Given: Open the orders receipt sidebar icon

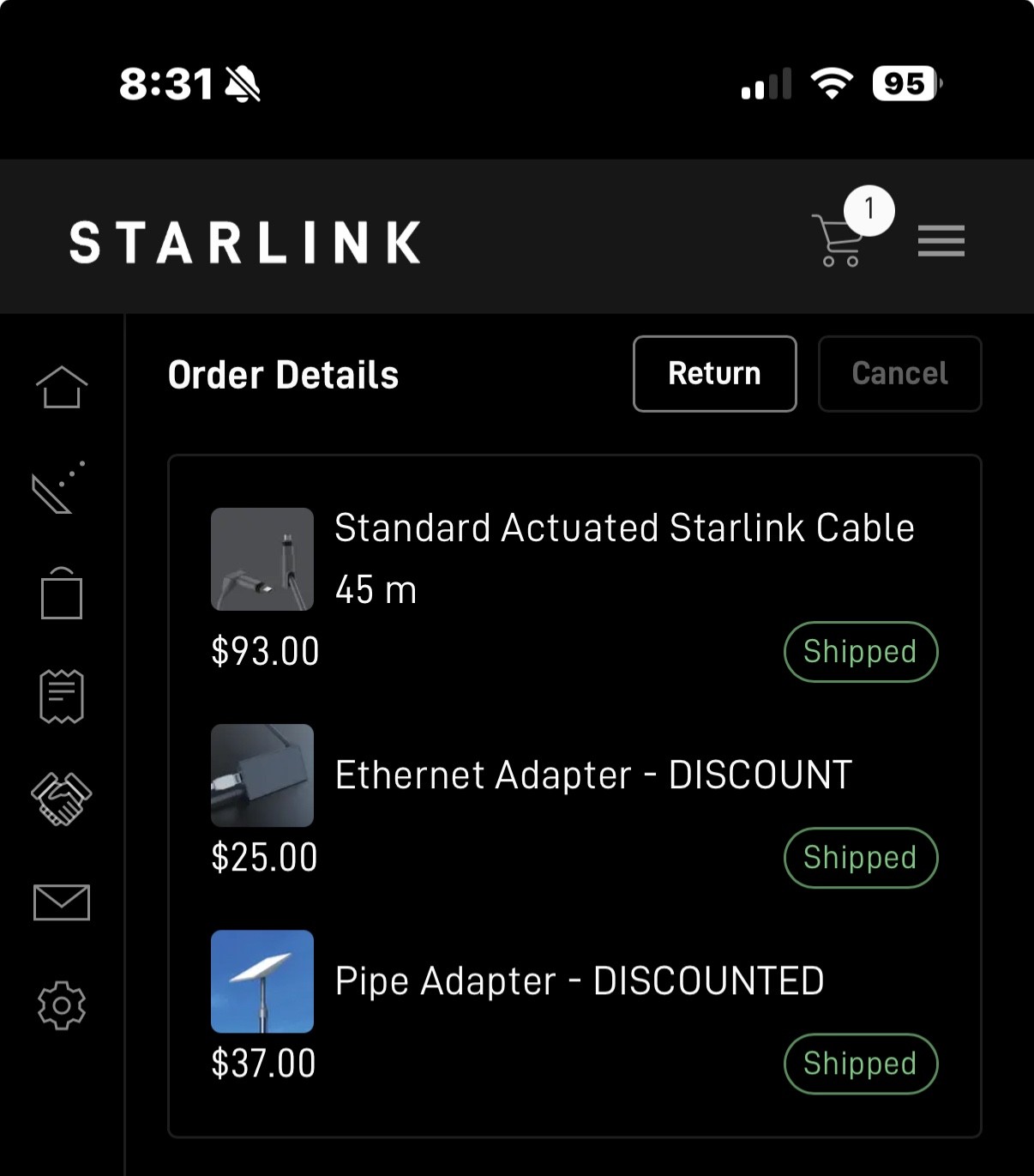Looking at the screenshot, I should click(62, 697).
